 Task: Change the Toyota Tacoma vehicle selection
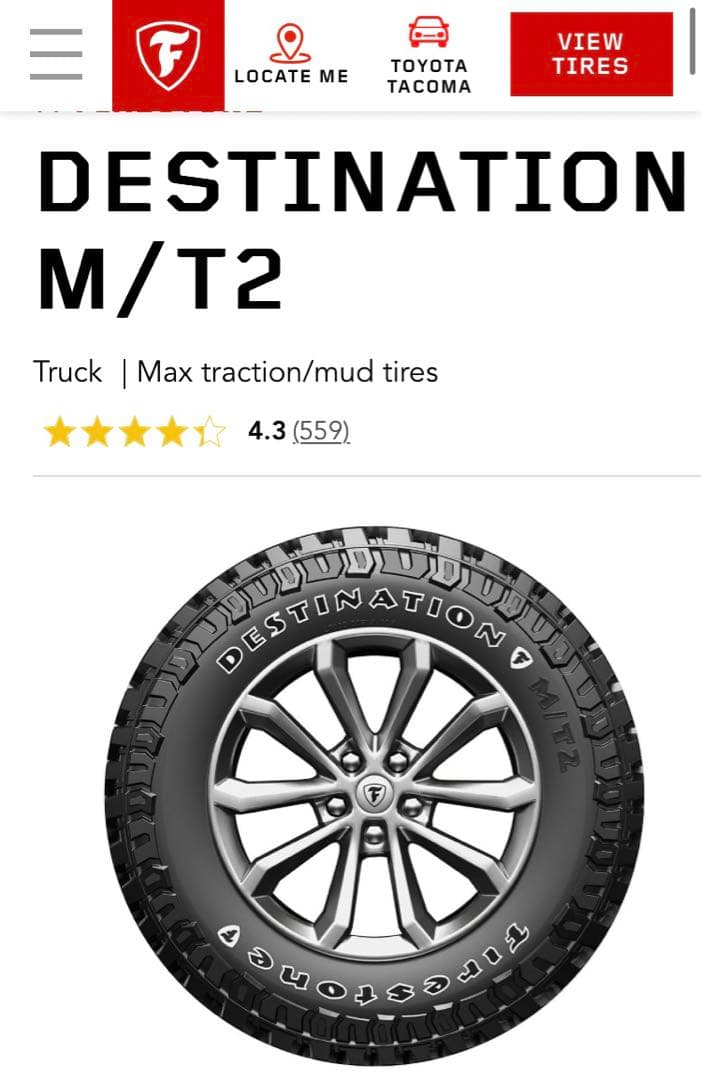click(429, 56)
